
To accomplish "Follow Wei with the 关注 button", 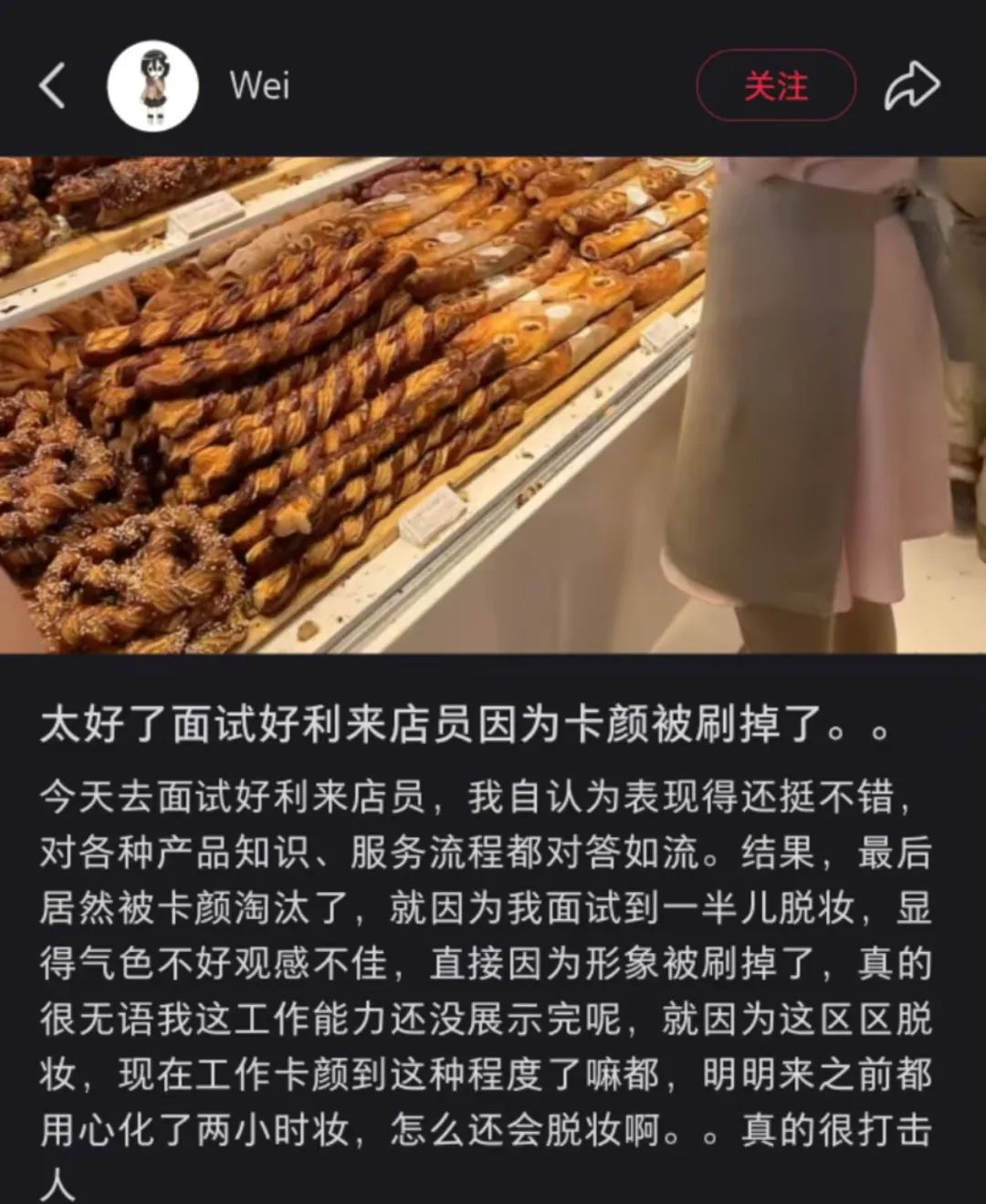I will [775, 86].
